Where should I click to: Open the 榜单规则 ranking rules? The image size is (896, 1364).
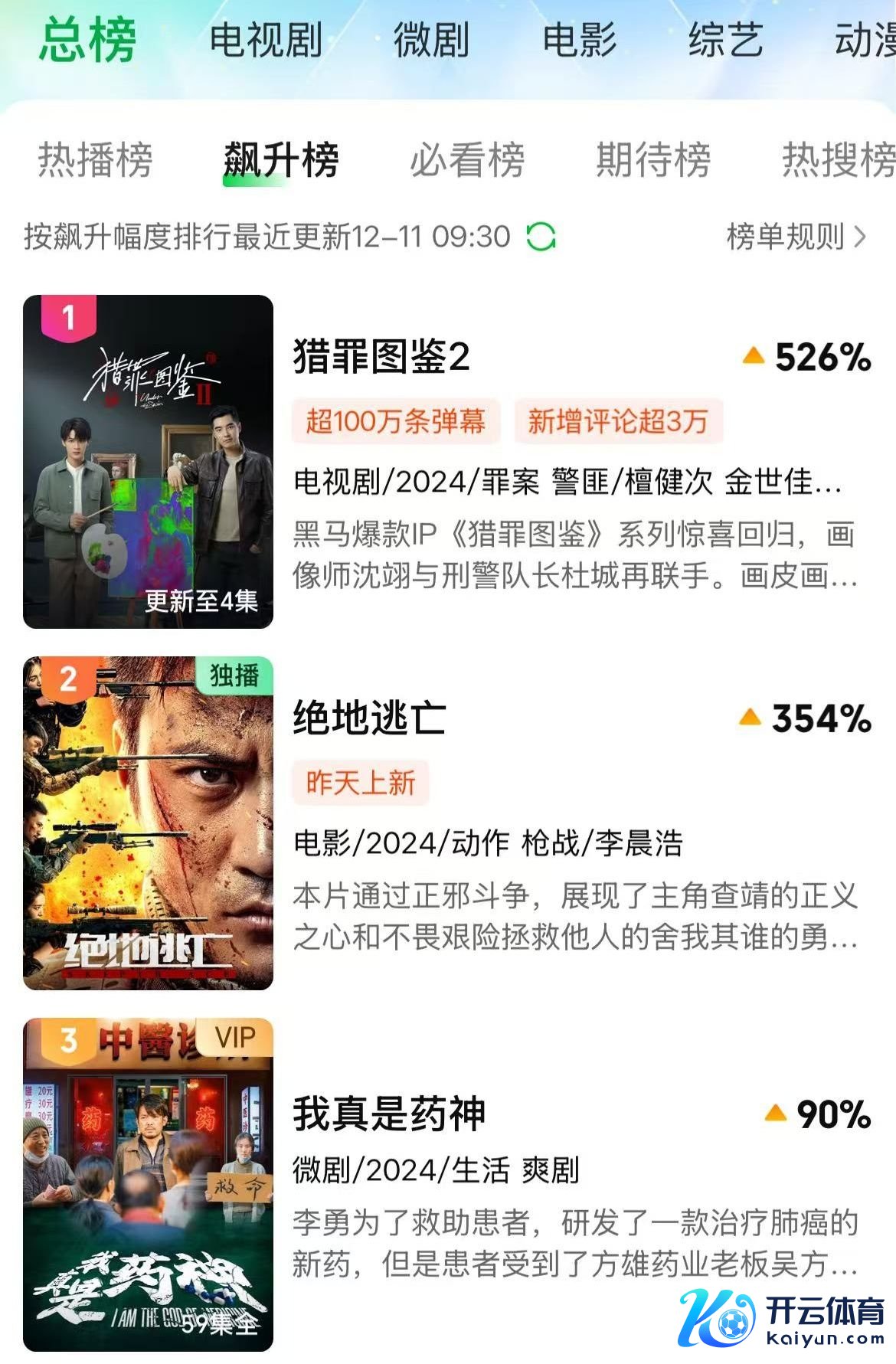pos(796,237)
